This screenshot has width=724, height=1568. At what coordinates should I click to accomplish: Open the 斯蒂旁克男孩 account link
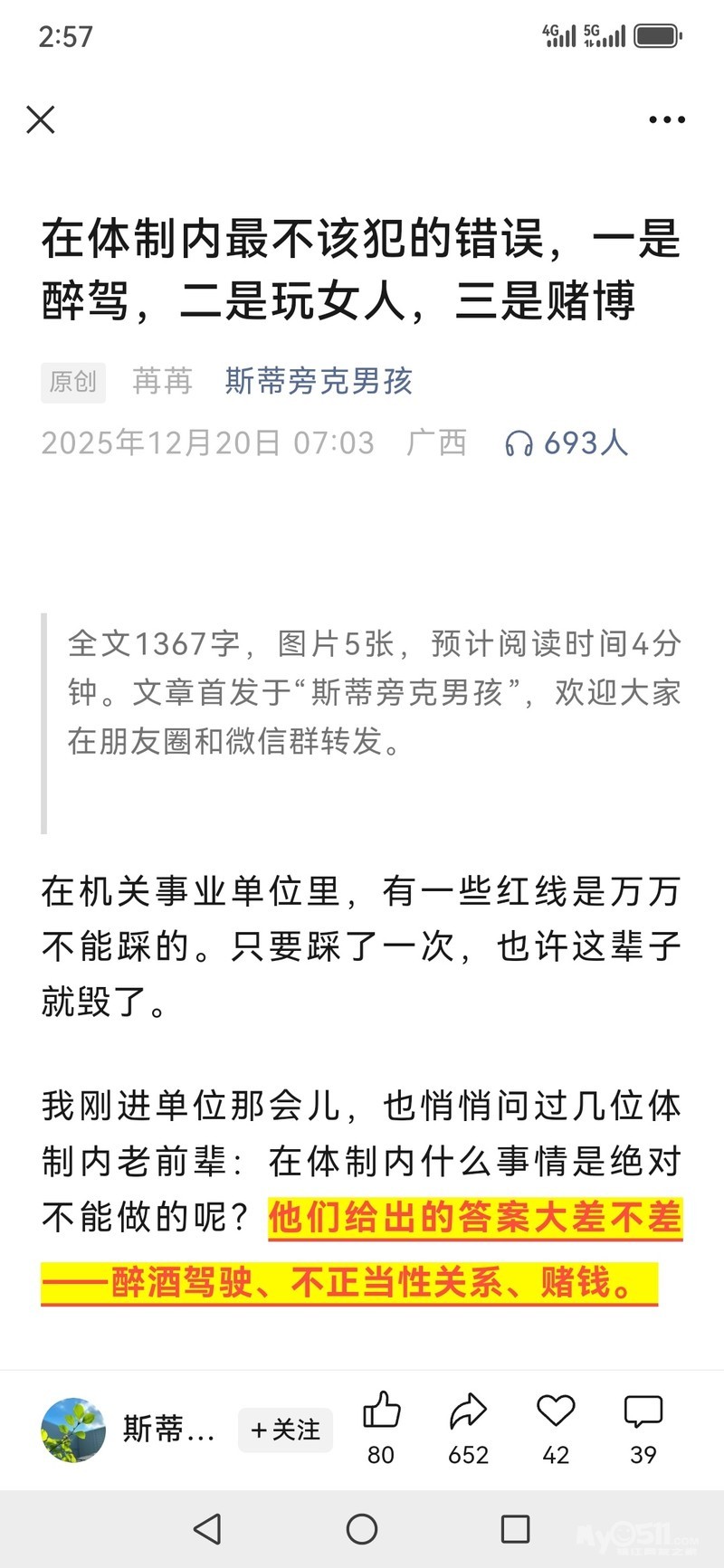pos(319,381)
